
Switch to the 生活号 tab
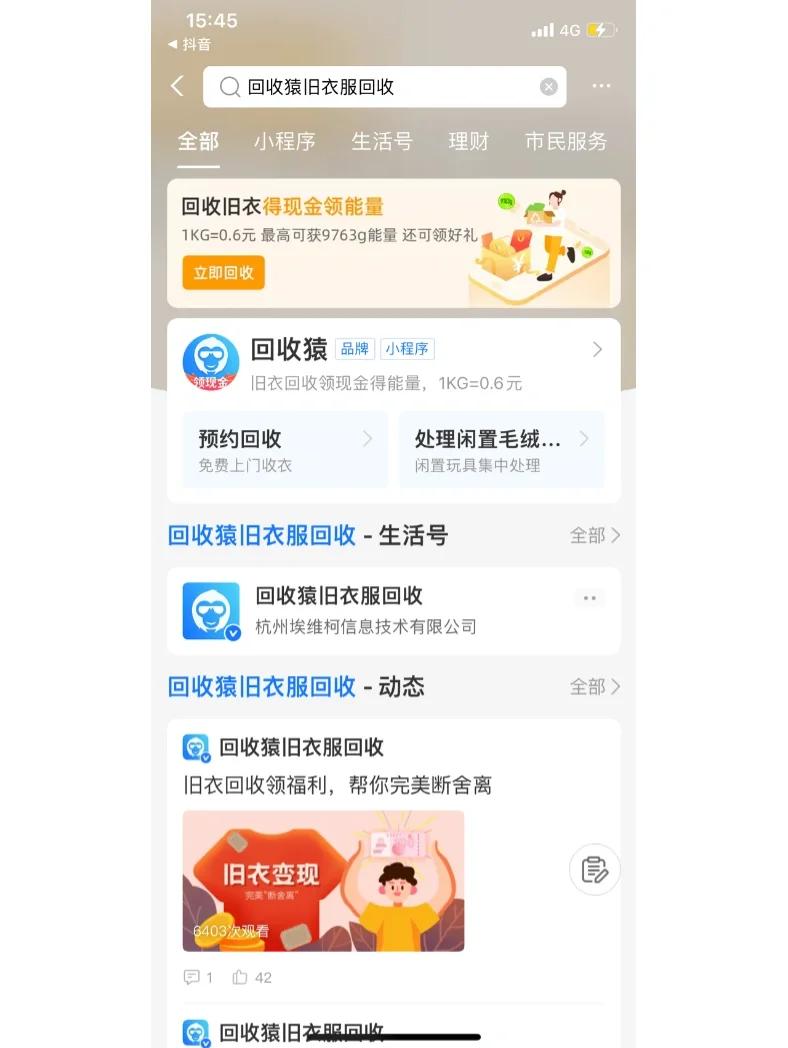(x=381, y=142)
